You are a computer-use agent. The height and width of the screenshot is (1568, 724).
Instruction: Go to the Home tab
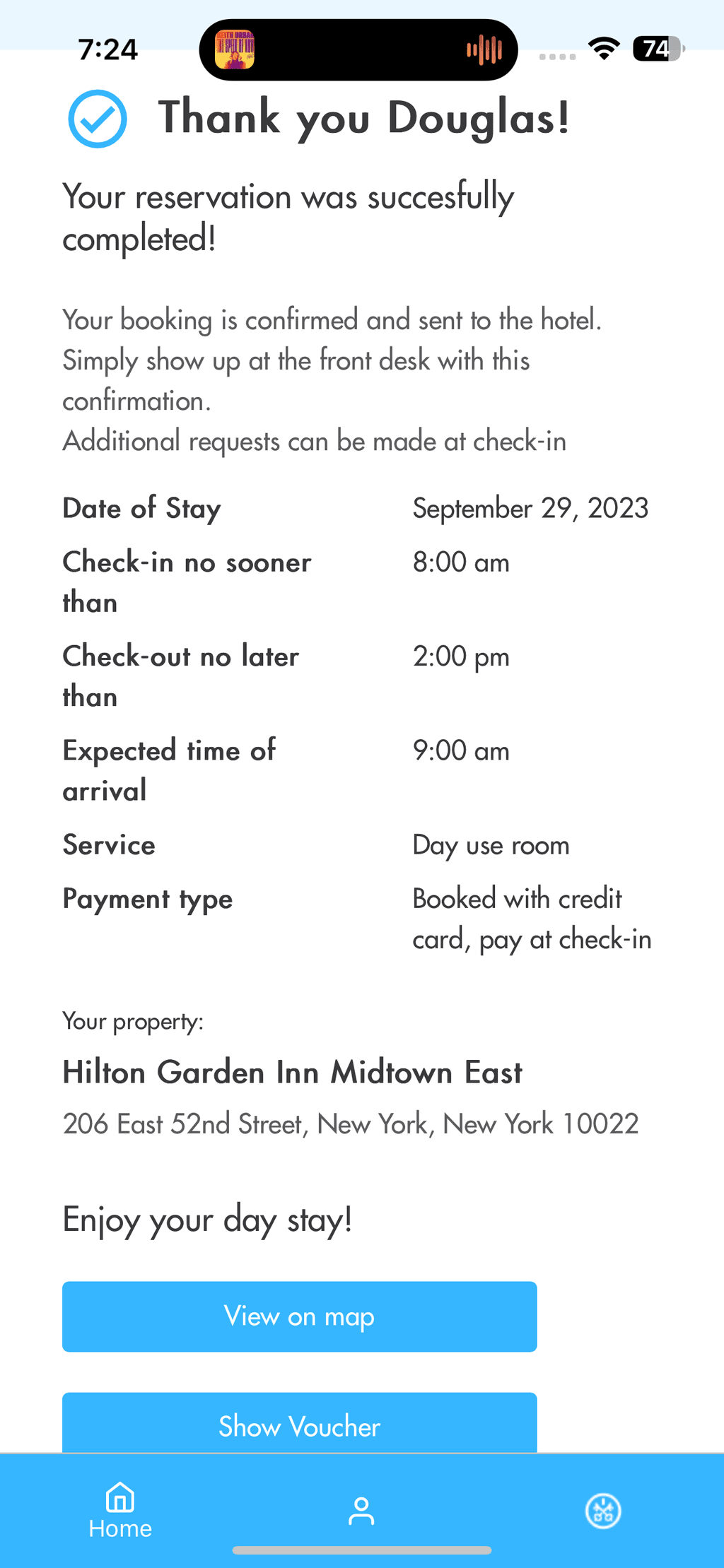click(120, 1511)
